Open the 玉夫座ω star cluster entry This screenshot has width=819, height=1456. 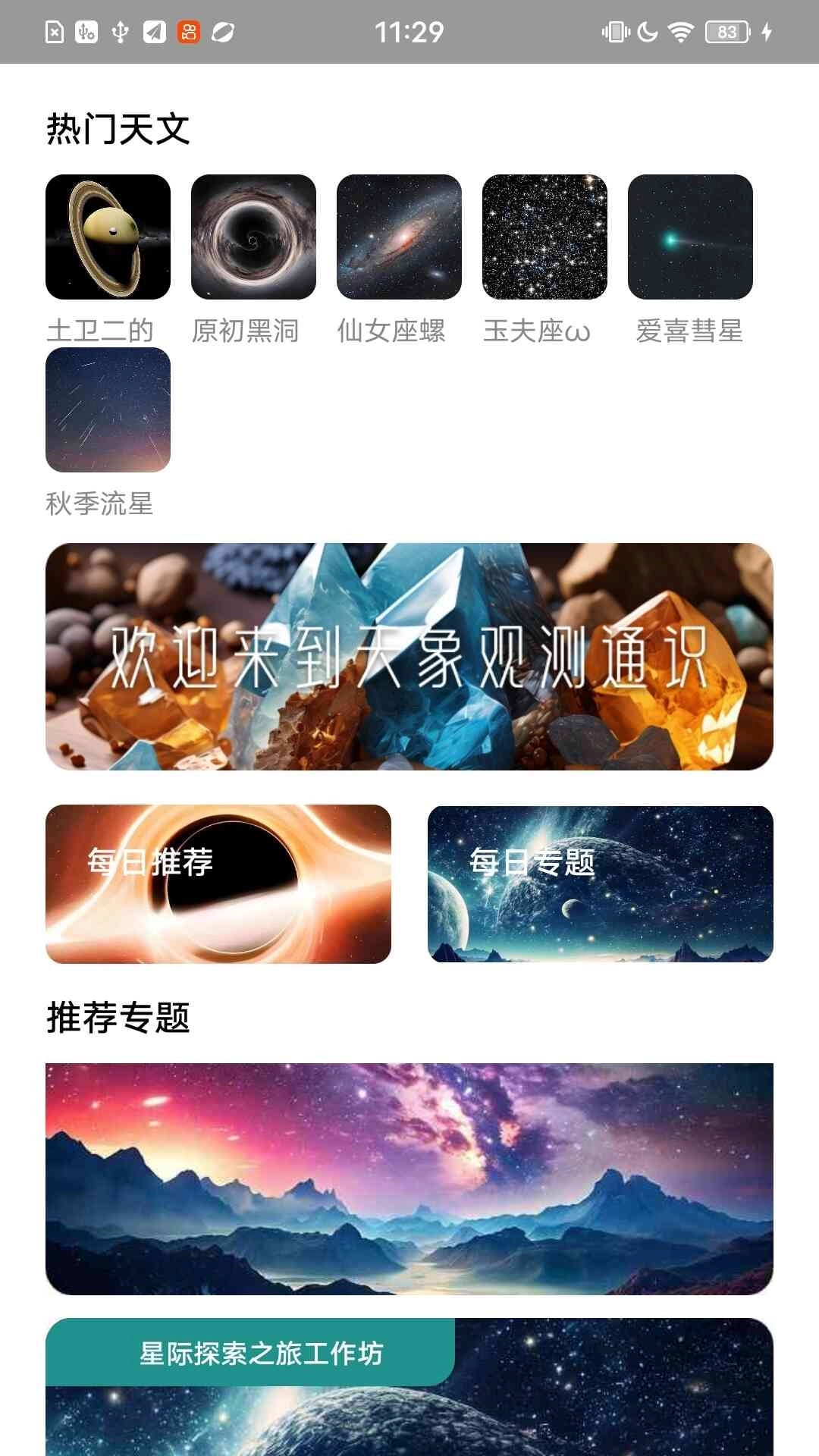coord(543,237)
